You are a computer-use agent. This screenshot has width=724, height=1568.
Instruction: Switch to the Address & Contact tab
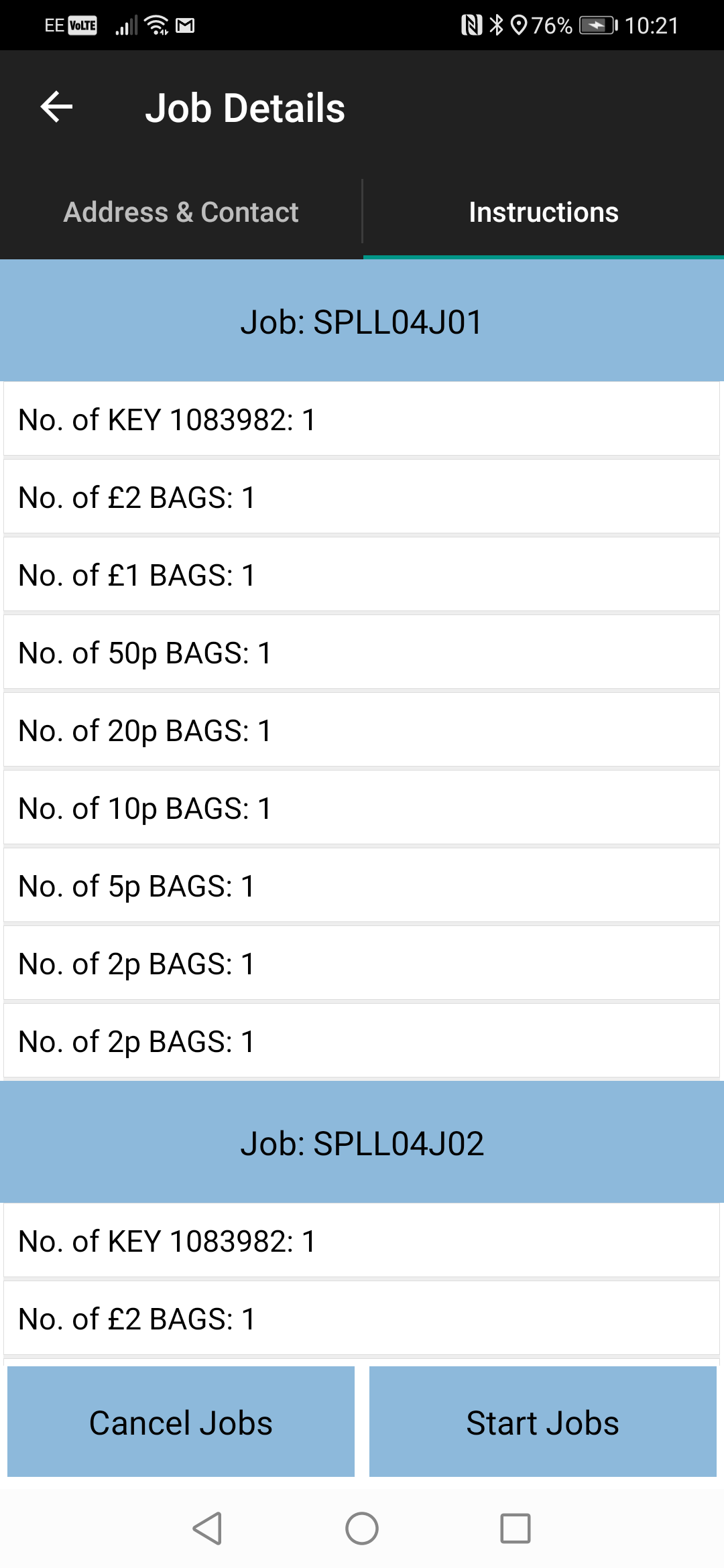click(x=181, y=212)
